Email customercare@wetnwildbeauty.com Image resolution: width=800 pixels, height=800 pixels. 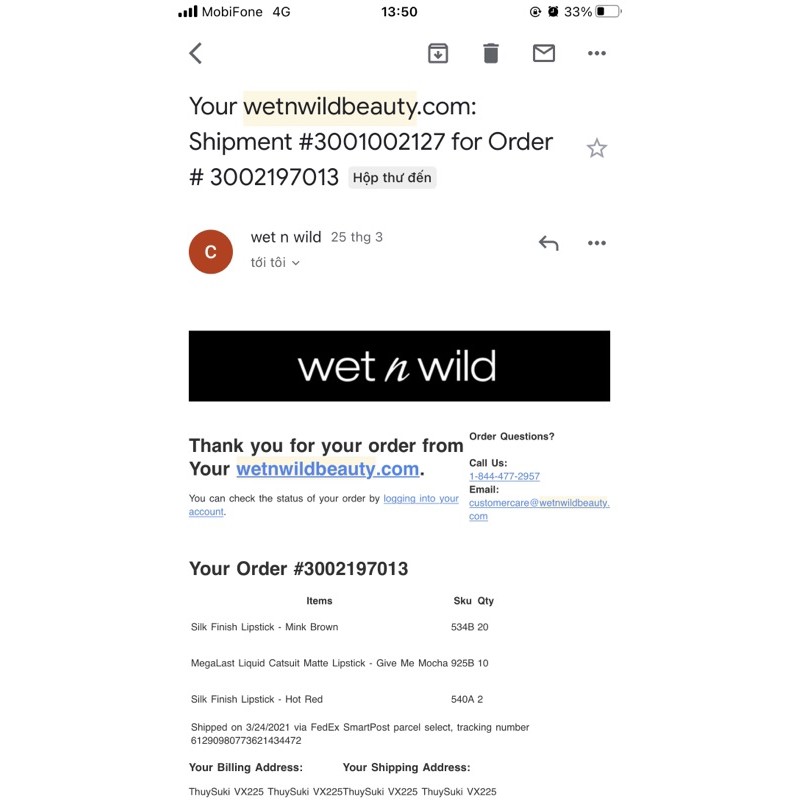coord(538,503)
